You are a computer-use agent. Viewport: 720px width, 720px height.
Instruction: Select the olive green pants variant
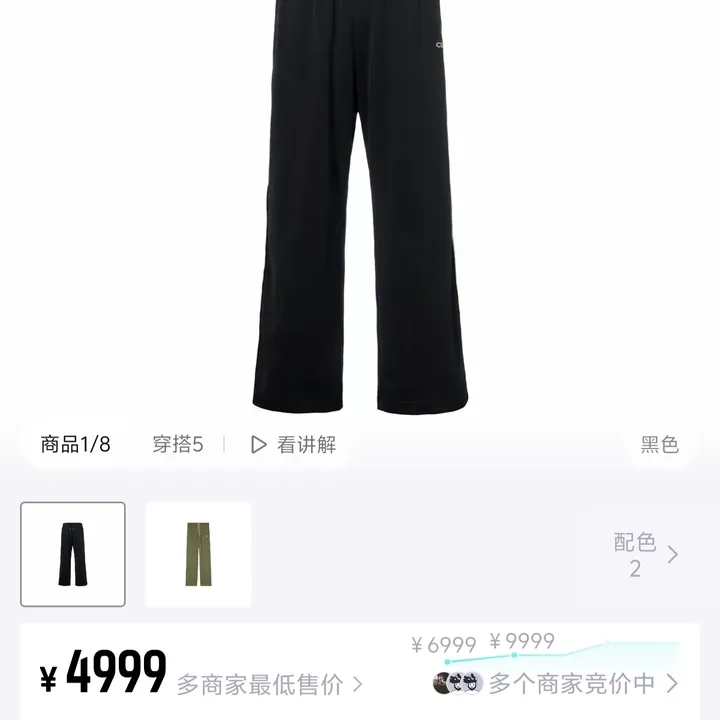point(198,554)
